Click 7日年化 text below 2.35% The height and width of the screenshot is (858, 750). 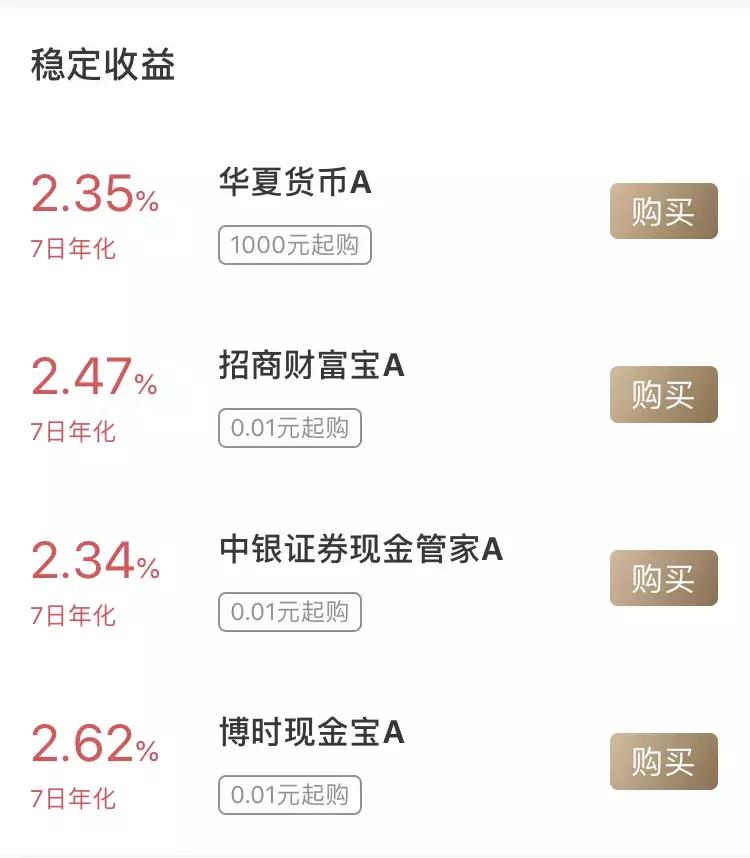coord(74,247)
